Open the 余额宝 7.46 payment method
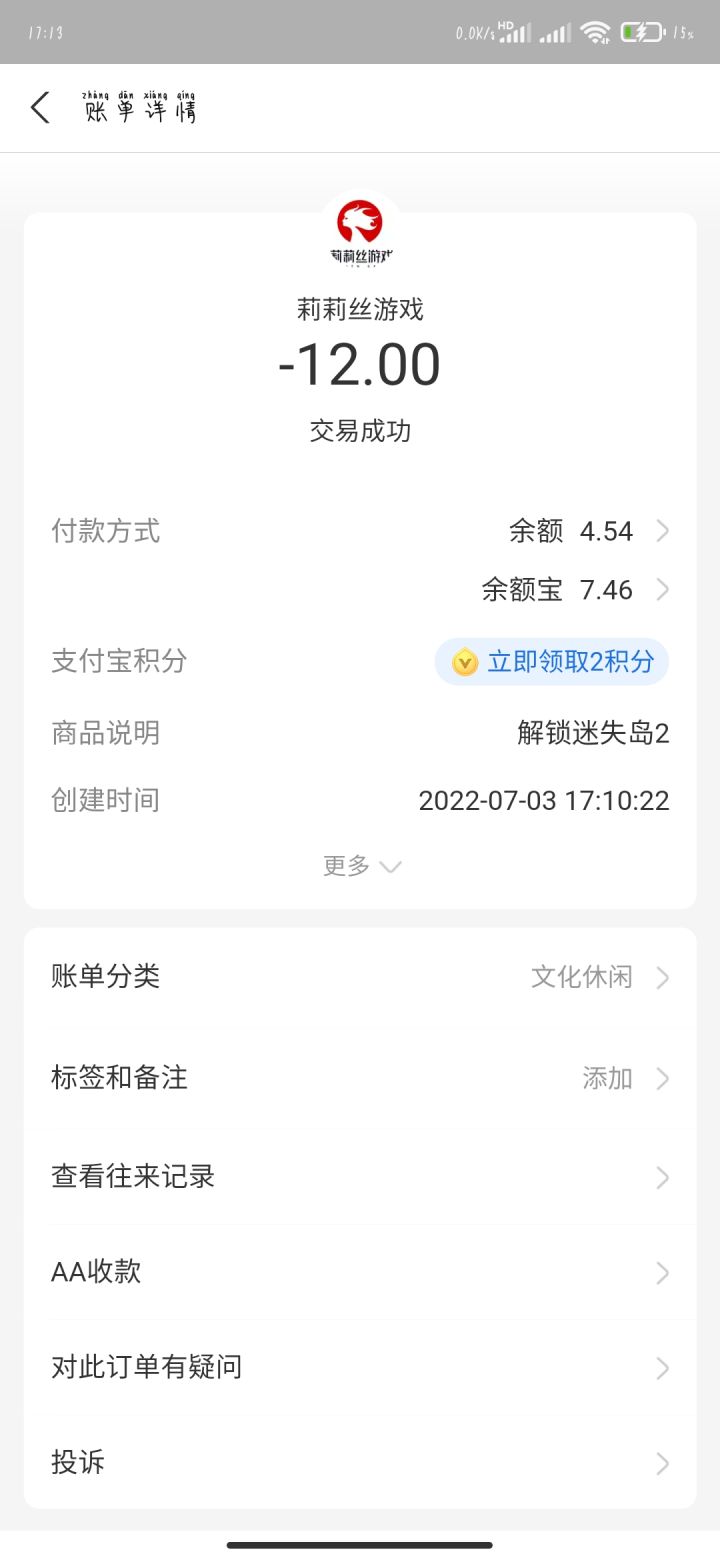720x1560 pixels. 575,590
